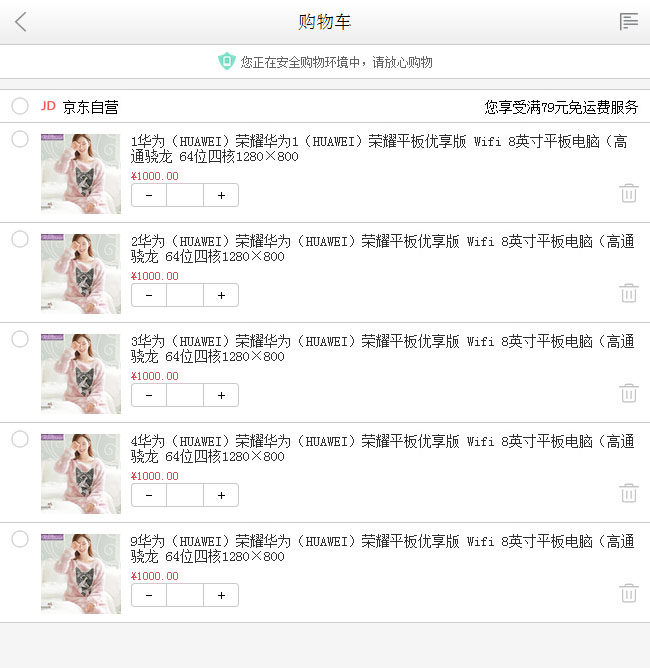This screenshot has height=668, width=650.
Task: Delete the 2华为 item from the cart
Action: (629, 293)
